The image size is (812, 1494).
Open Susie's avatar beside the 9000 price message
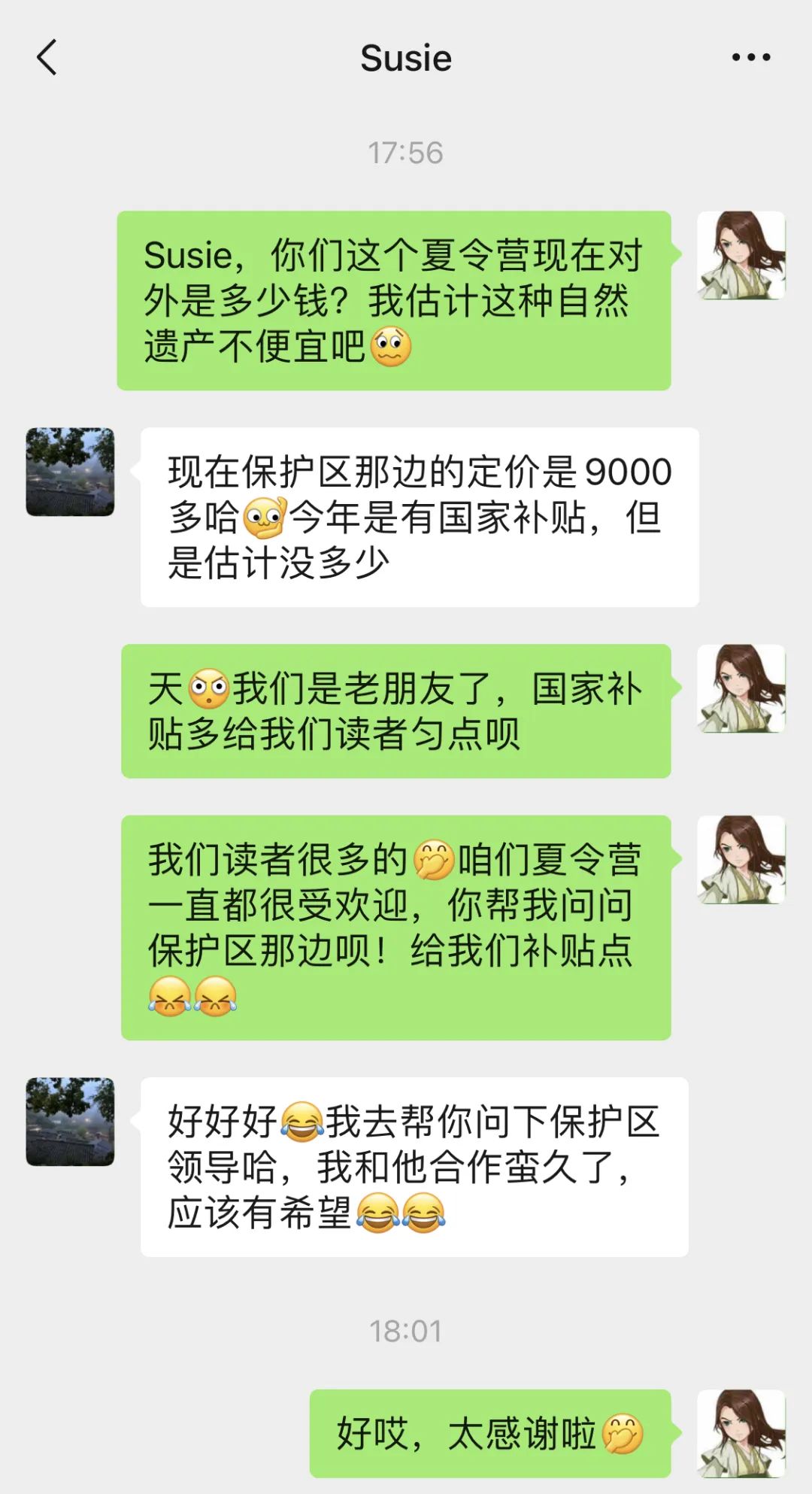pos(70,472)
